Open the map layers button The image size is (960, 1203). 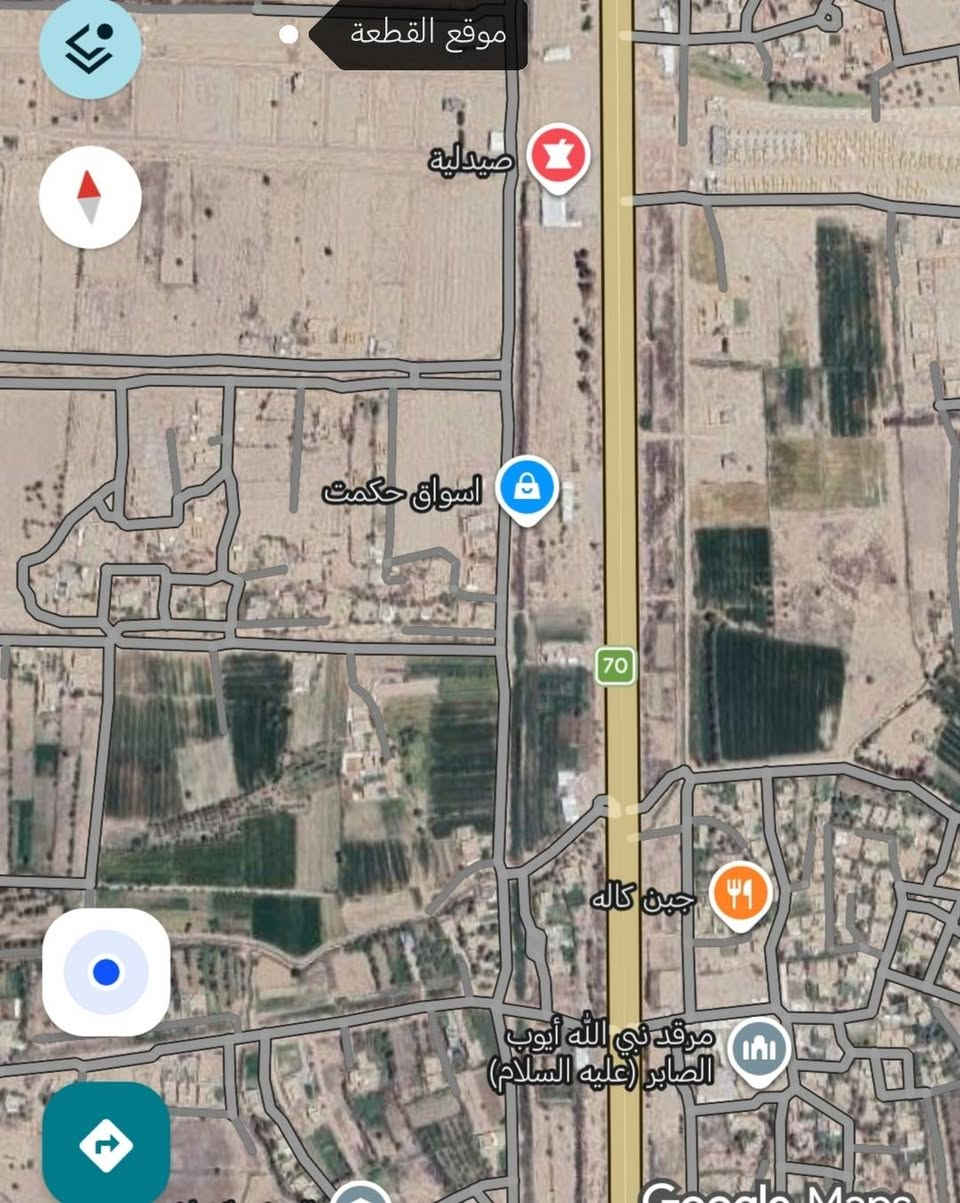[90, 48]
